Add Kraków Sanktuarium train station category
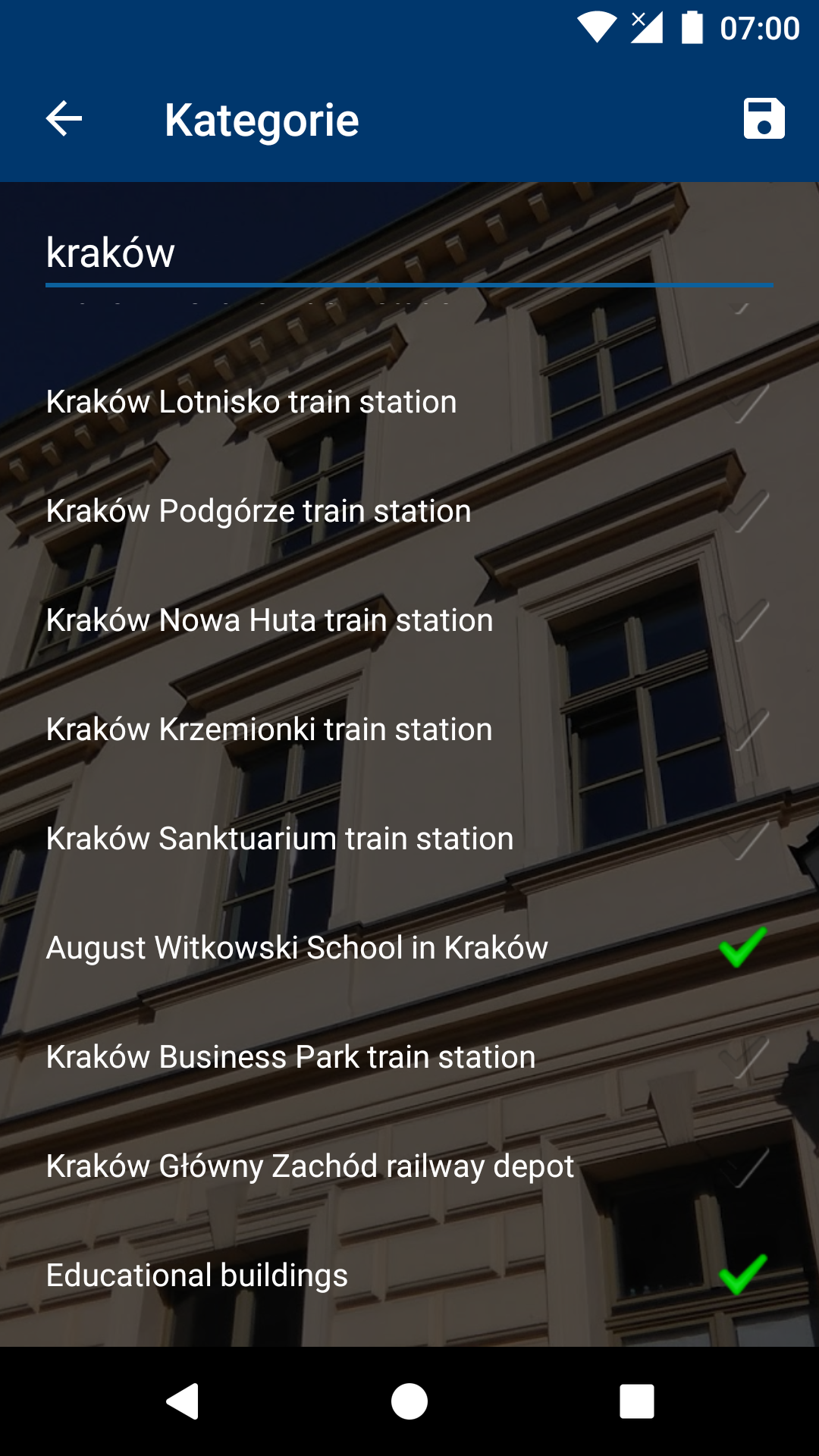This screenshot has width=819, height=1456. click(408, 839)
